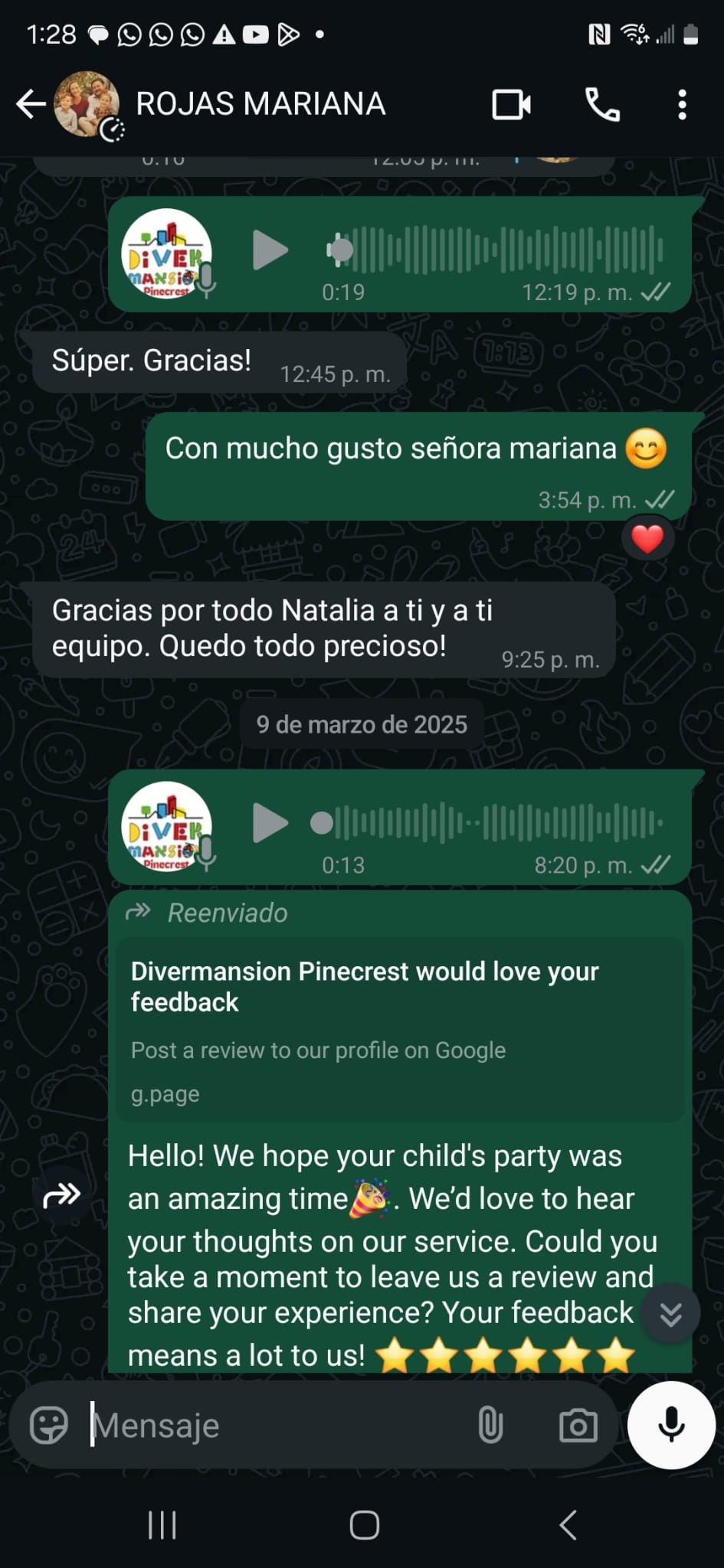The width and height of the screenshot is (724, 1568).
Task: Open the emoji picker
Action: coord(49,1426)
